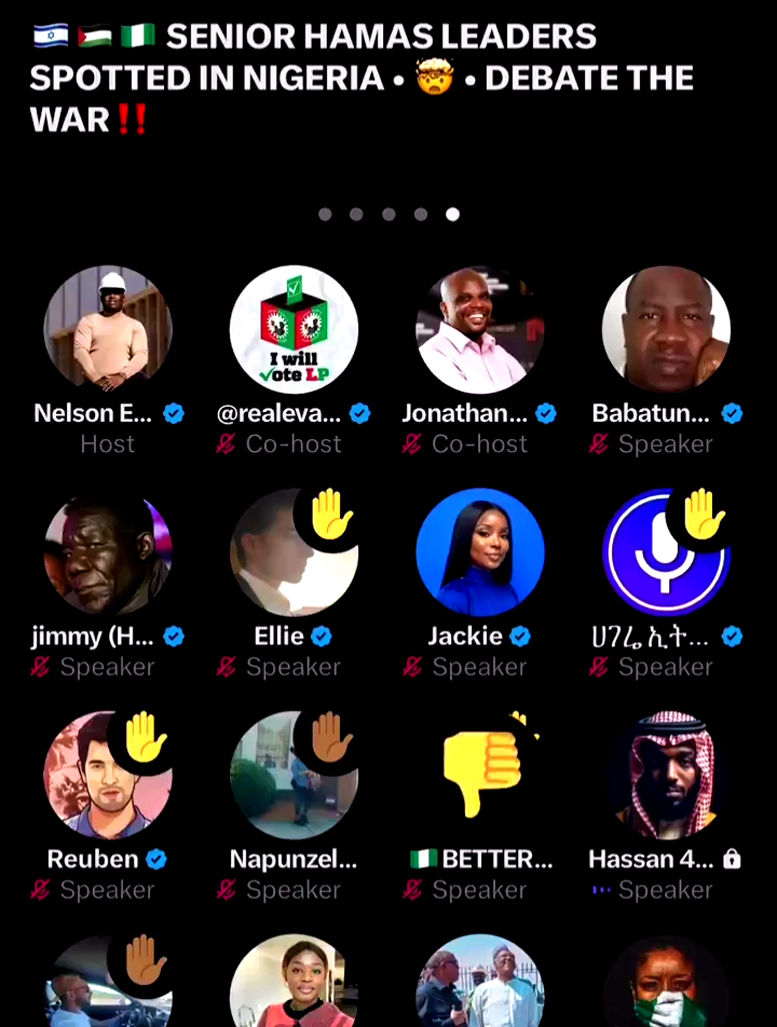View co-host @realeva...'s profile
777x1027 pixels.
(294, 330)
